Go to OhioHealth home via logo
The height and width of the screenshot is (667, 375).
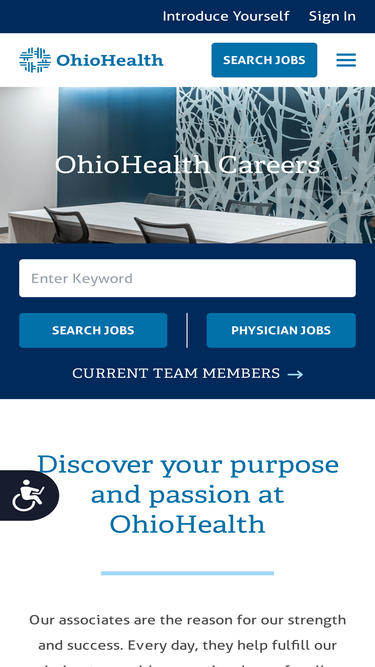click(x=91, y=60)
